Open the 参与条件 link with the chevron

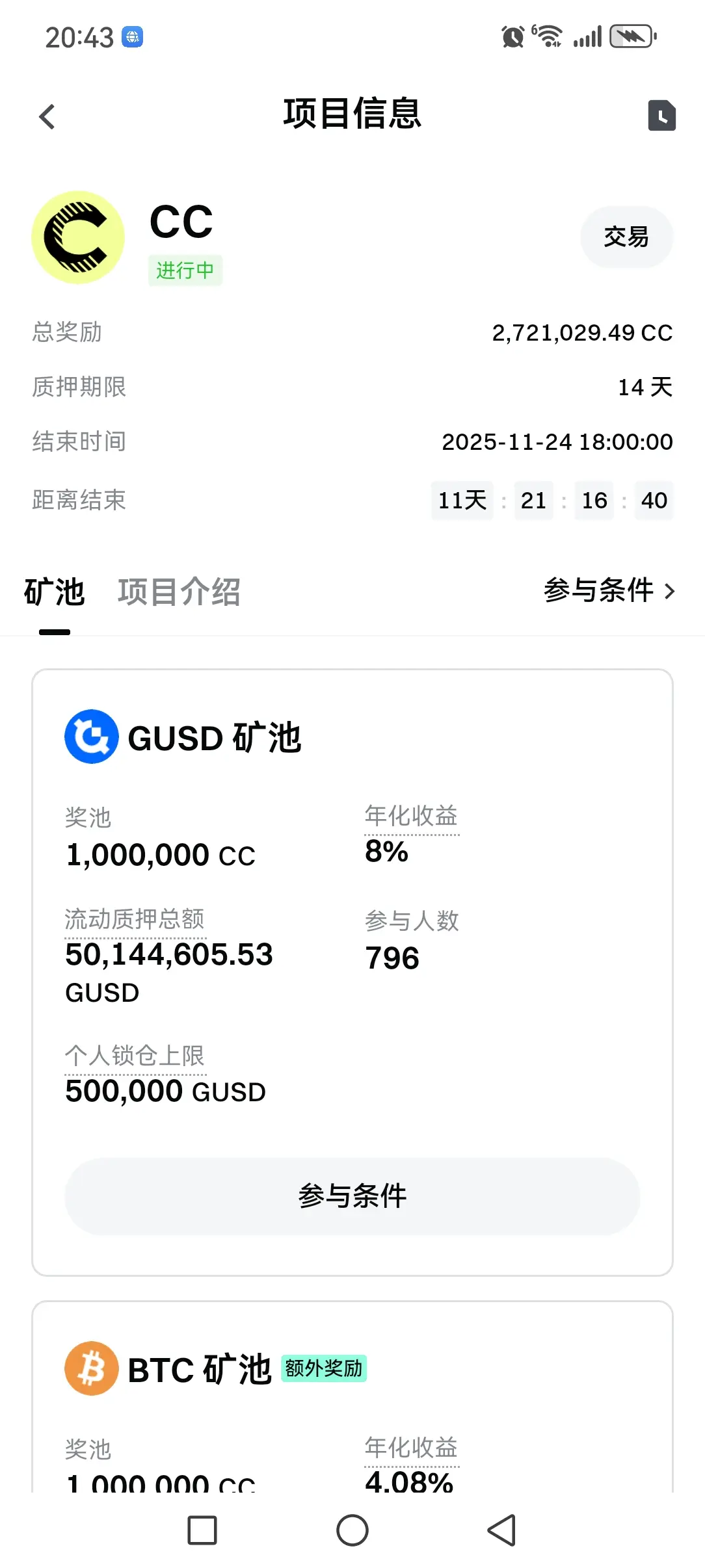pyautogui.click(x=609, y=590)
